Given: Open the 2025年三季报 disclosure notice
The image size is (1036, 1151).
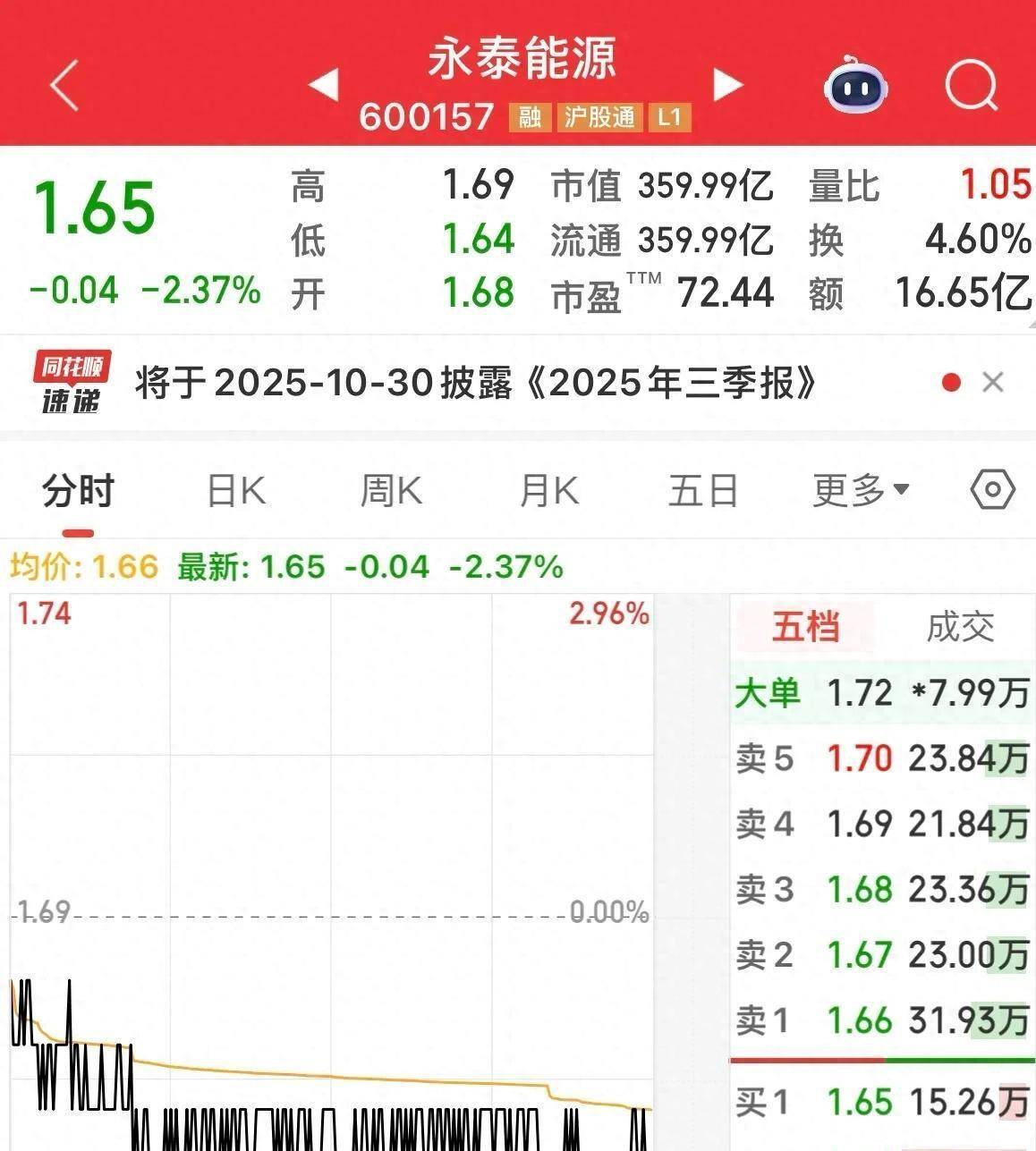Looking at the screenshot, I should [475, 384].
